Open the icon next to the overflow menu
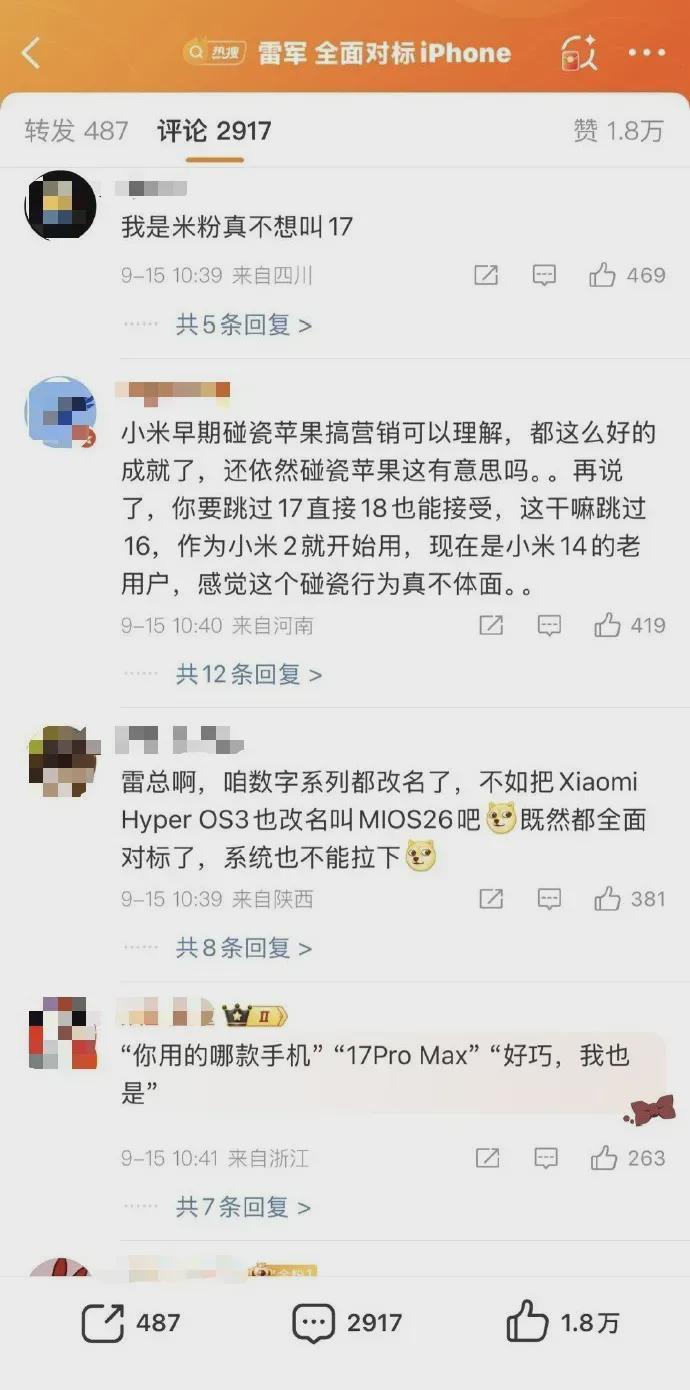Screen dimensions: 690x1390 pyautogui.click(x=580, y=53)
